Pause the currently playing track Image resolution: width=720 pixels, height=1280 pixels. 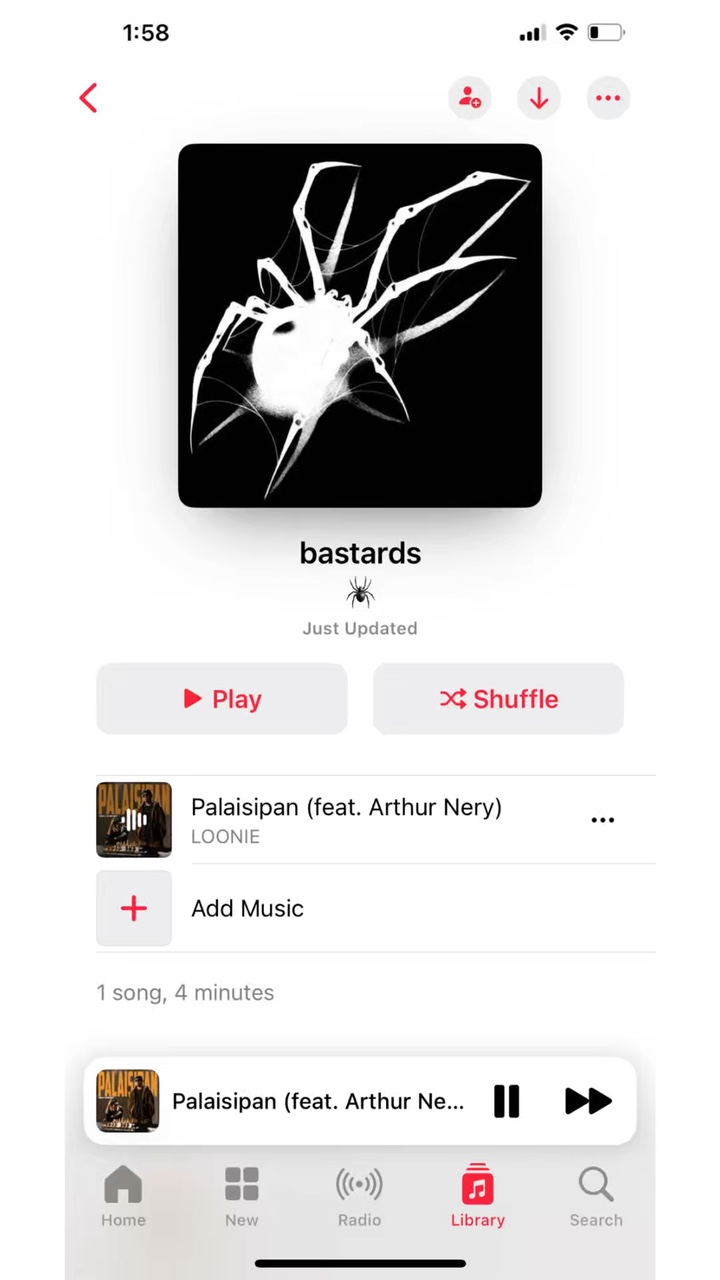[507, 1101]
